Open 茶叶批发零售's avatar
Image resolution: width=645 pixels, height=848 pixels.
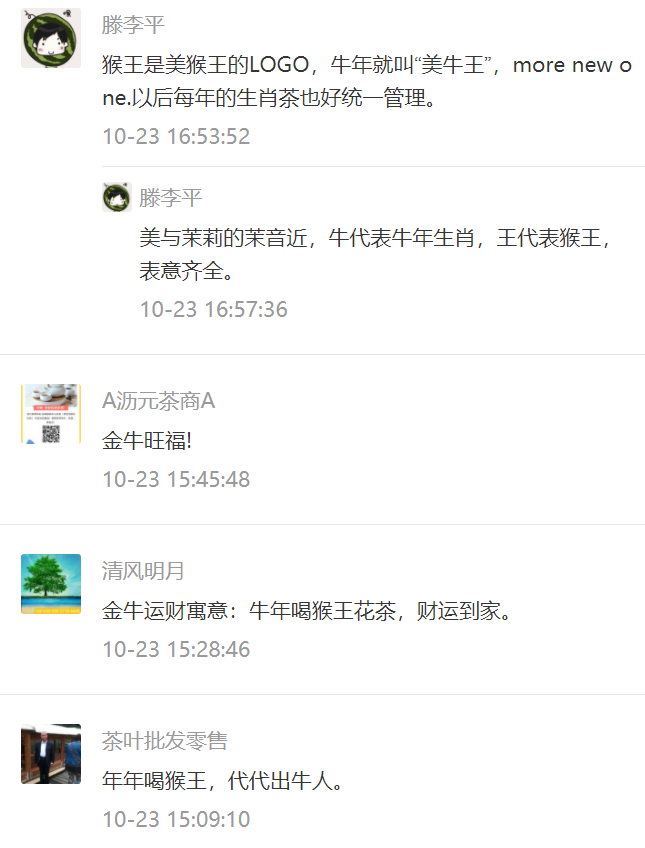[51, 754]
